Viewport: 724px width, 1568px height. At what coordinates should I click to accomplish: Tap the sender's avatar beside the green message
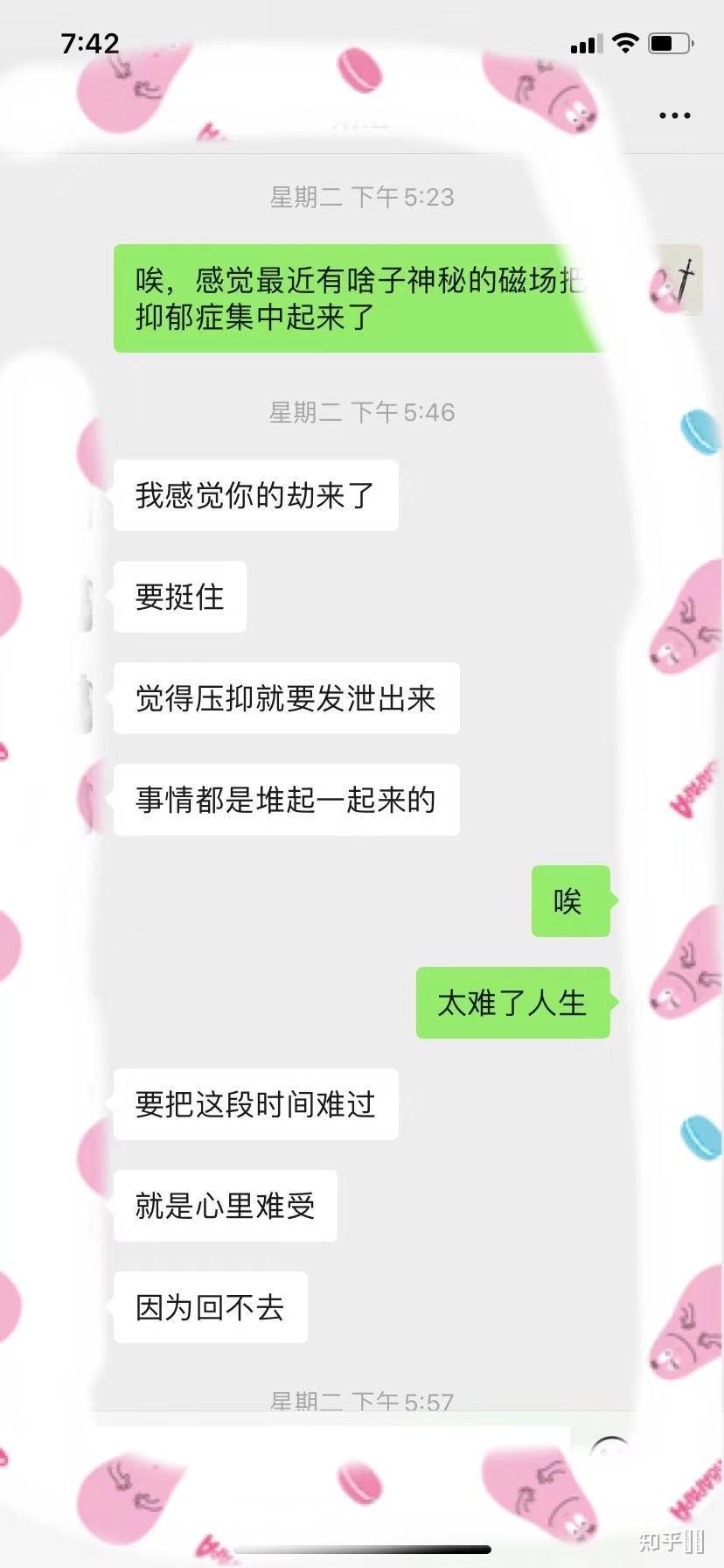(678, 281)
